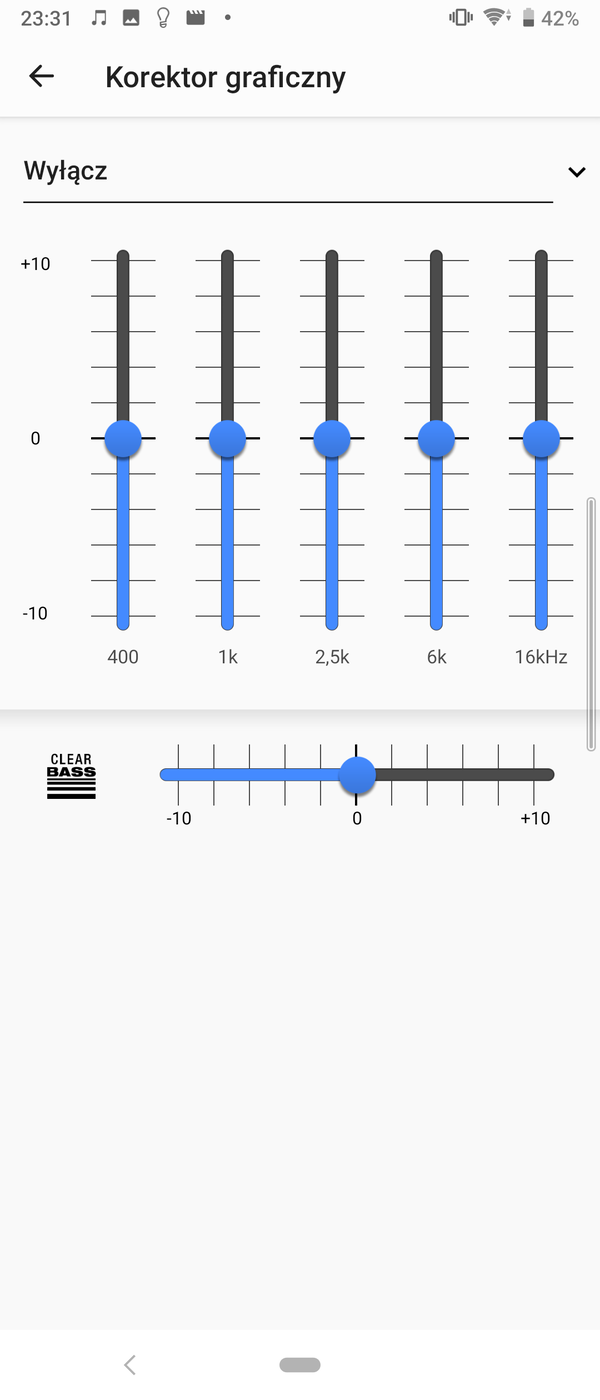Tap the 6k band slider

pyautogui.click(x=436, y=438)
